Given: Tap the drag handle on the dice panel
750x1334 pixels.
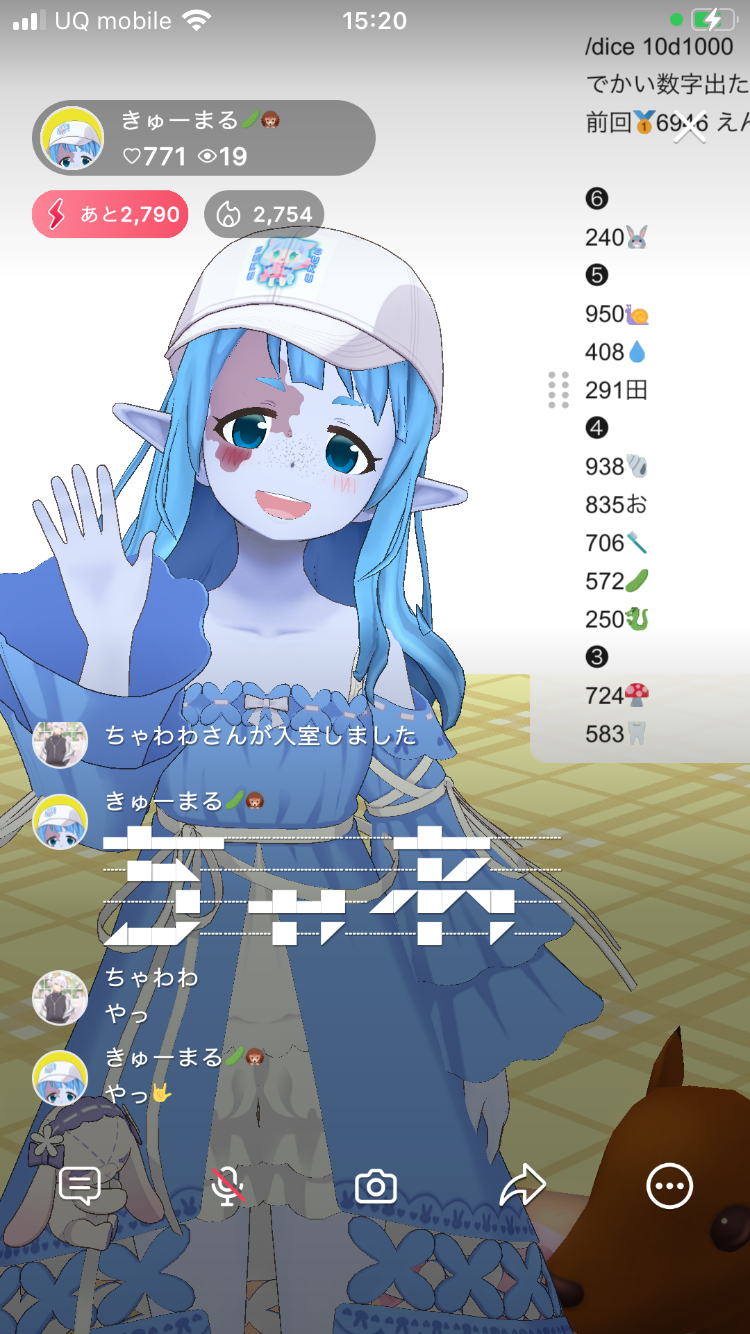Looking at the screenshot, I should tap(558, 390).
